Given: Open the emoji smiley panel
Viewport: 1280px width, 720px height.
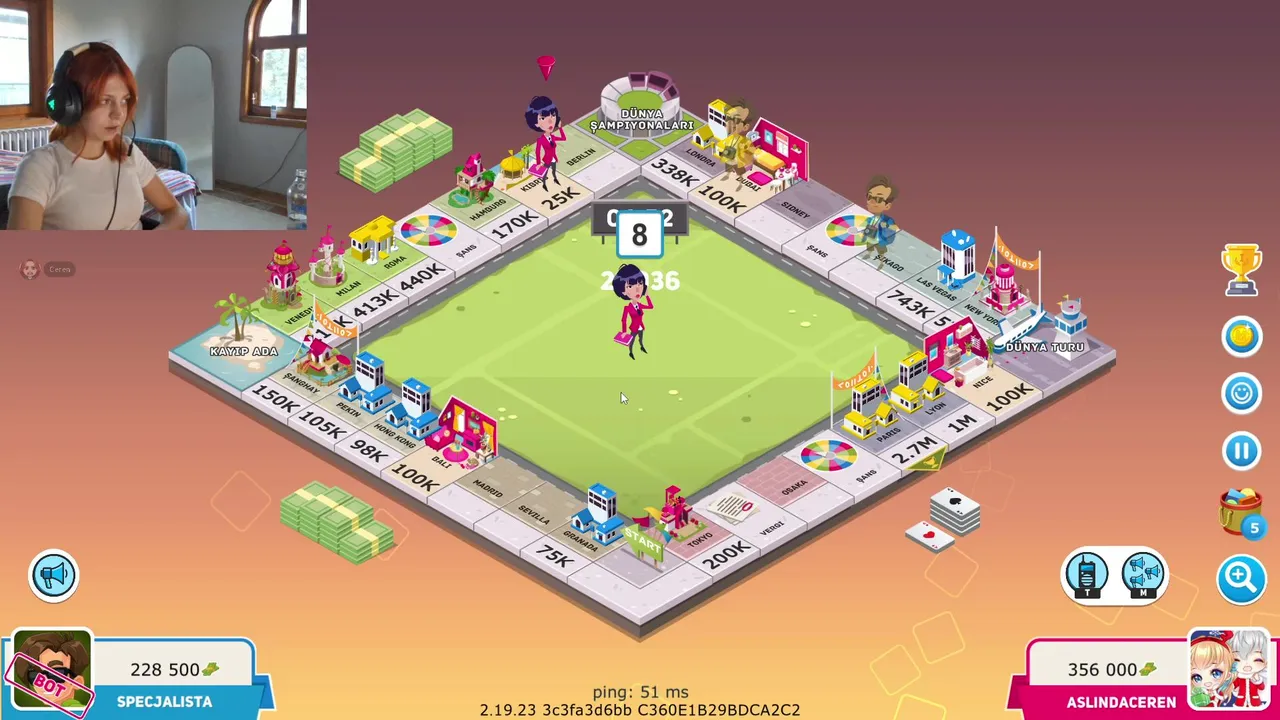Looking at the screenshot, I should tap(1241, 393).
